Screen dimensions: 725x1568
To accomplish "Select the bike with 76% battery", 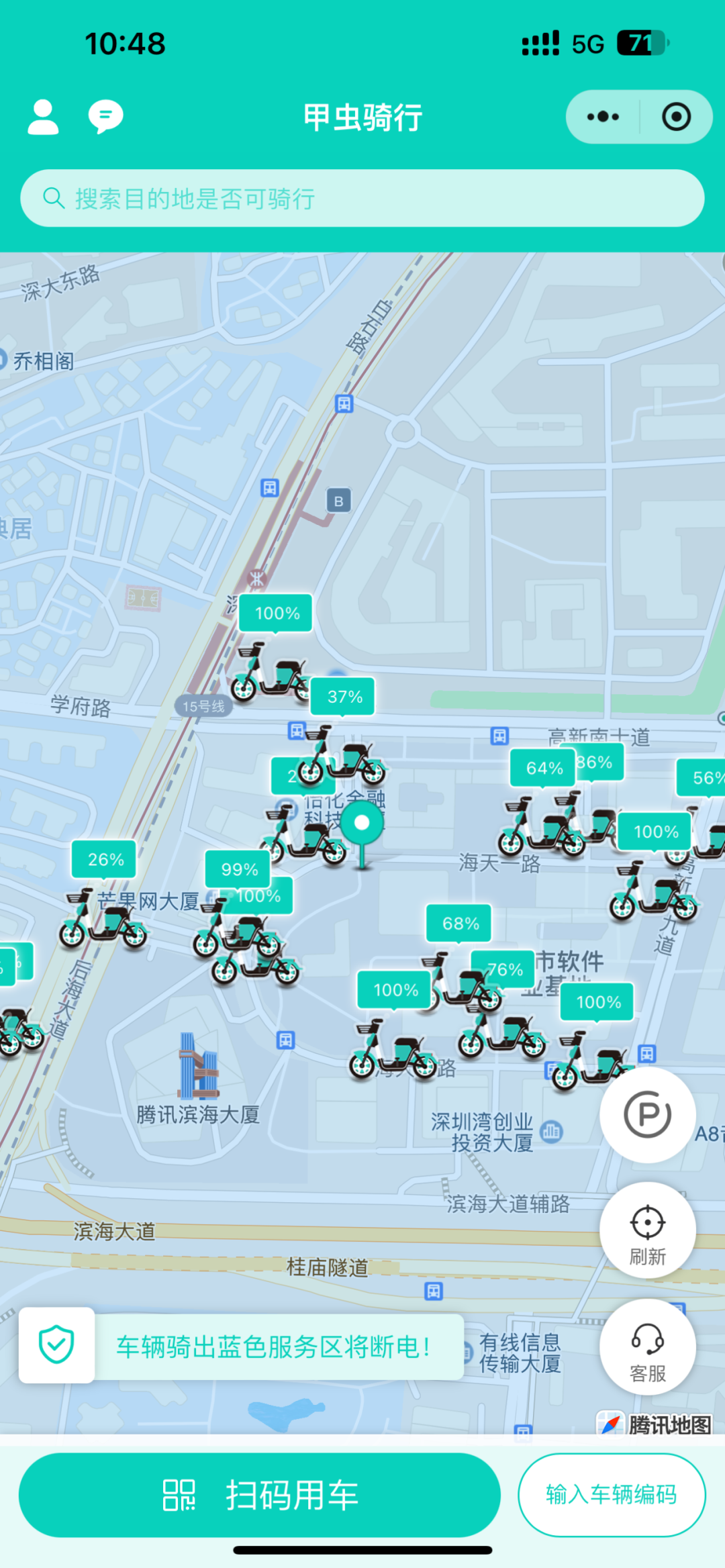I will pos(503,970).
